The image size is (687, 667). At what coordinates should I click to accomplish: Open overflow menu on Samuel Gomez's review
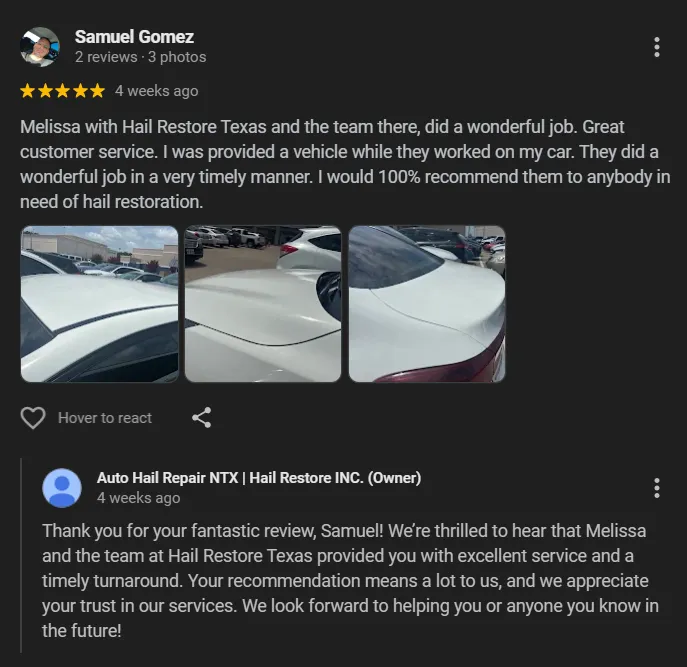[x=656, y=47]
